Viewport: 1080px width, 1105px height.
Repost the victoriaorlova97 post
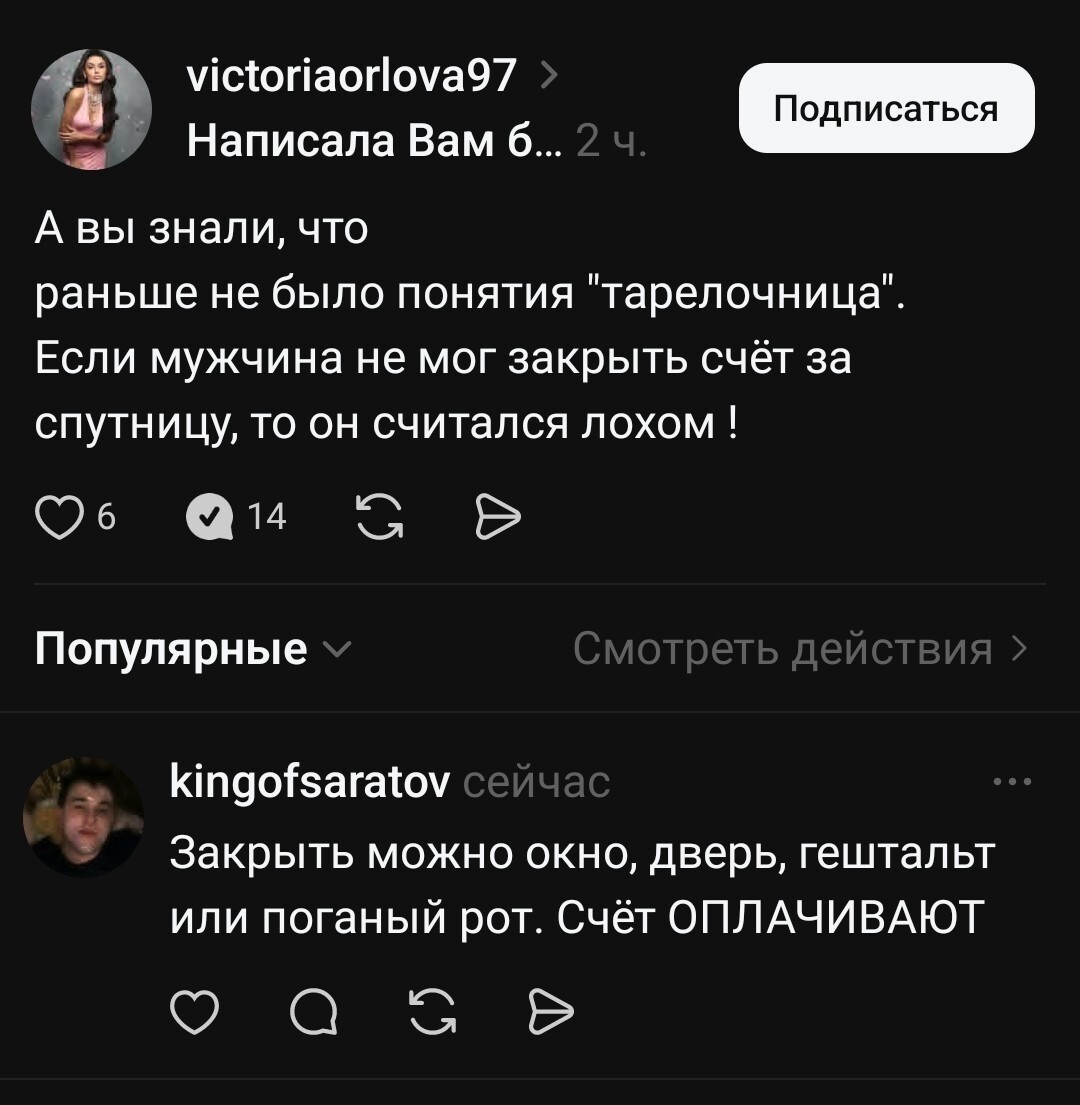click(377, 516)
